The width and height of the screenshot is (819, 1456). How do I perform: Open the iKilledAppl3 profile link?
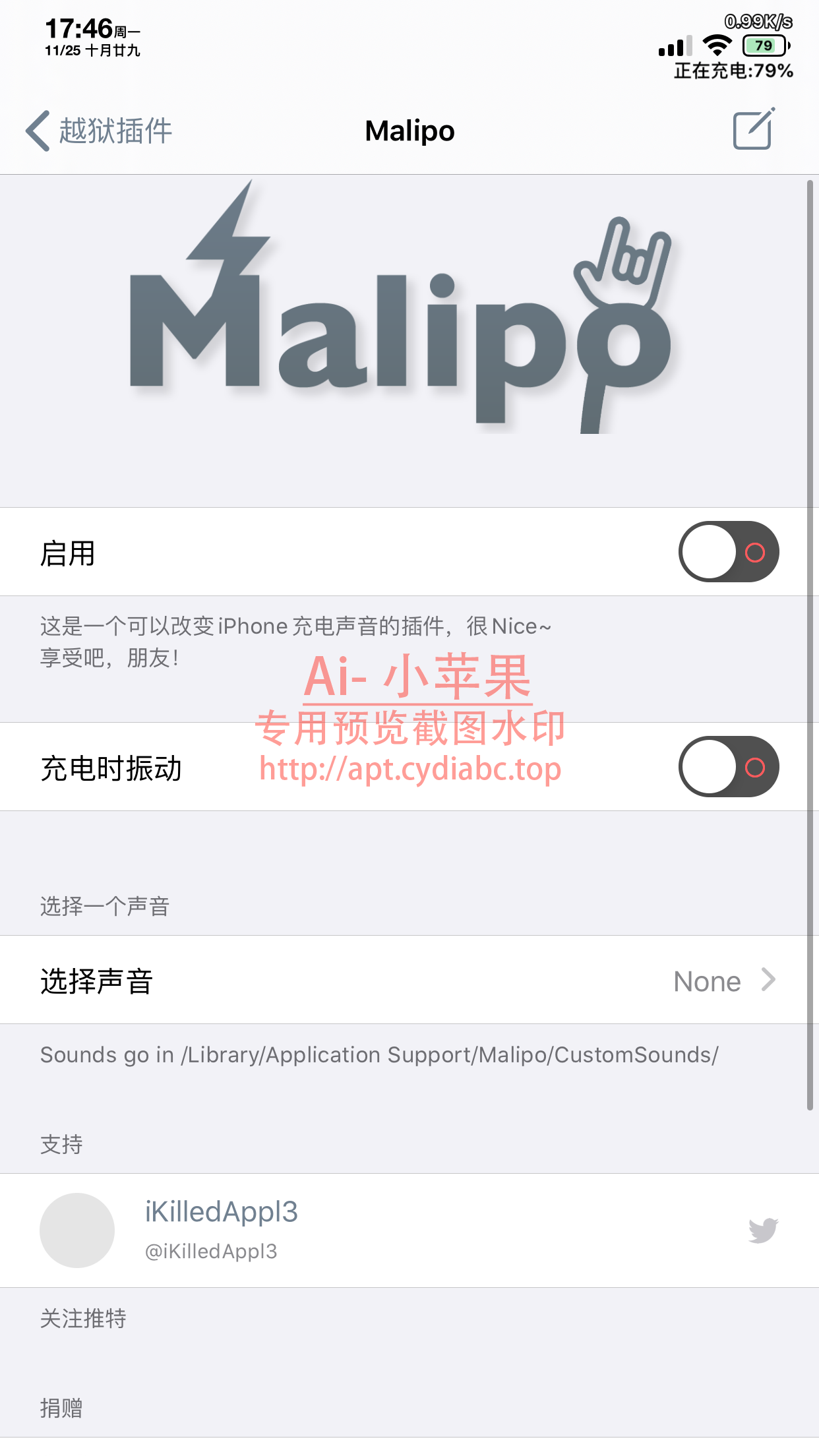pos(222,1212)
